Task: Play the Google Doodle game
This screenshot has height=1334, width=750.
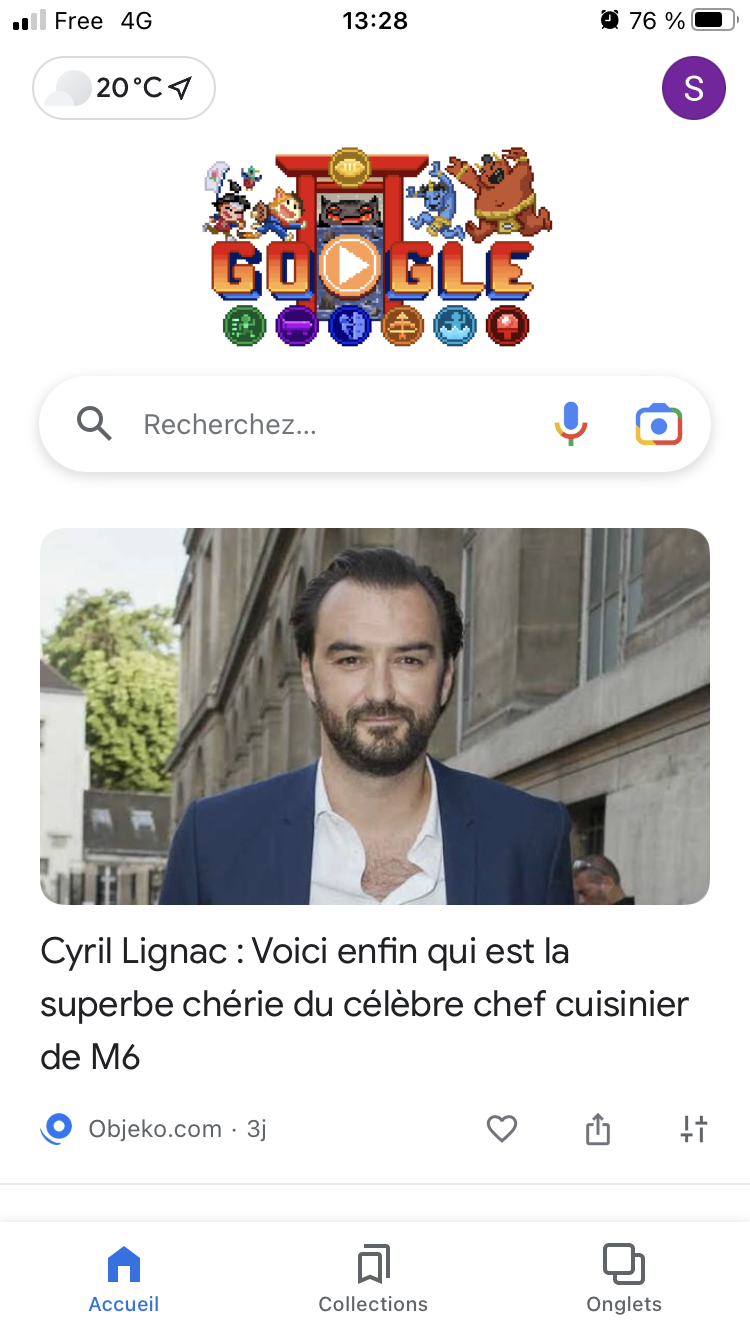Action: pyautogui.click(x=351, y=267)
